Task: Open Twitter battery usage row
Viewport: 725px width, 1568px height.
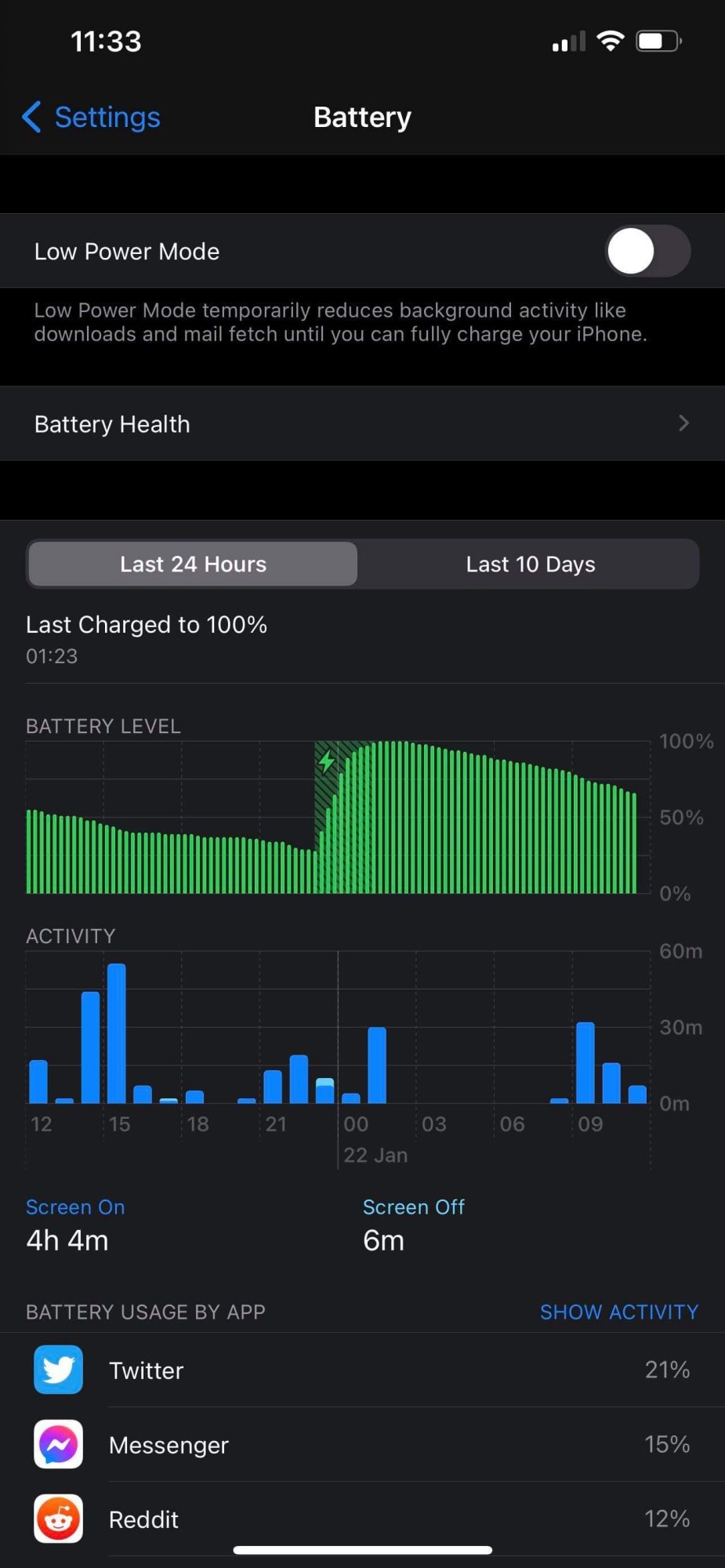Action: [362, 1370]
